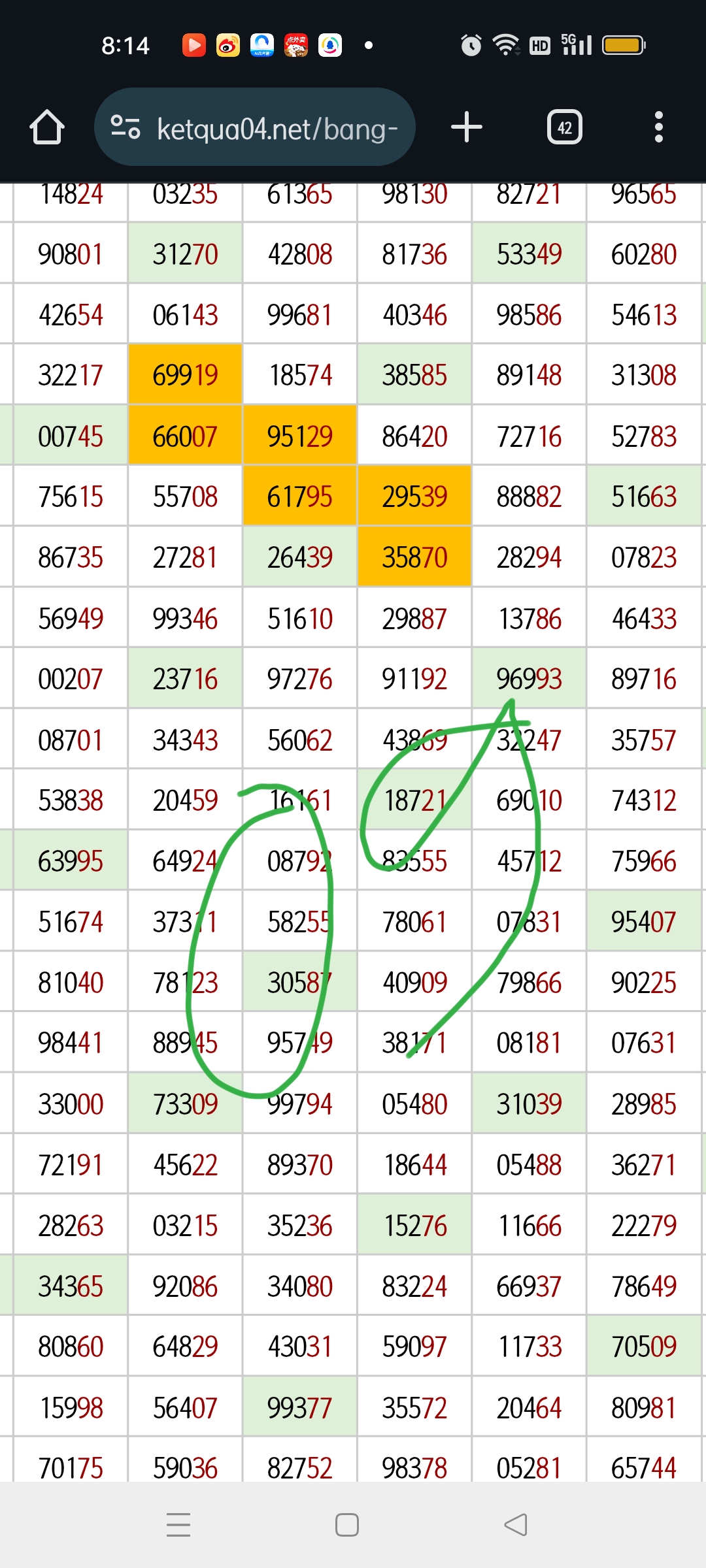706x1568 pixels.
Task: Tap the ketqua04.net address bar
Action: point(255,127)
